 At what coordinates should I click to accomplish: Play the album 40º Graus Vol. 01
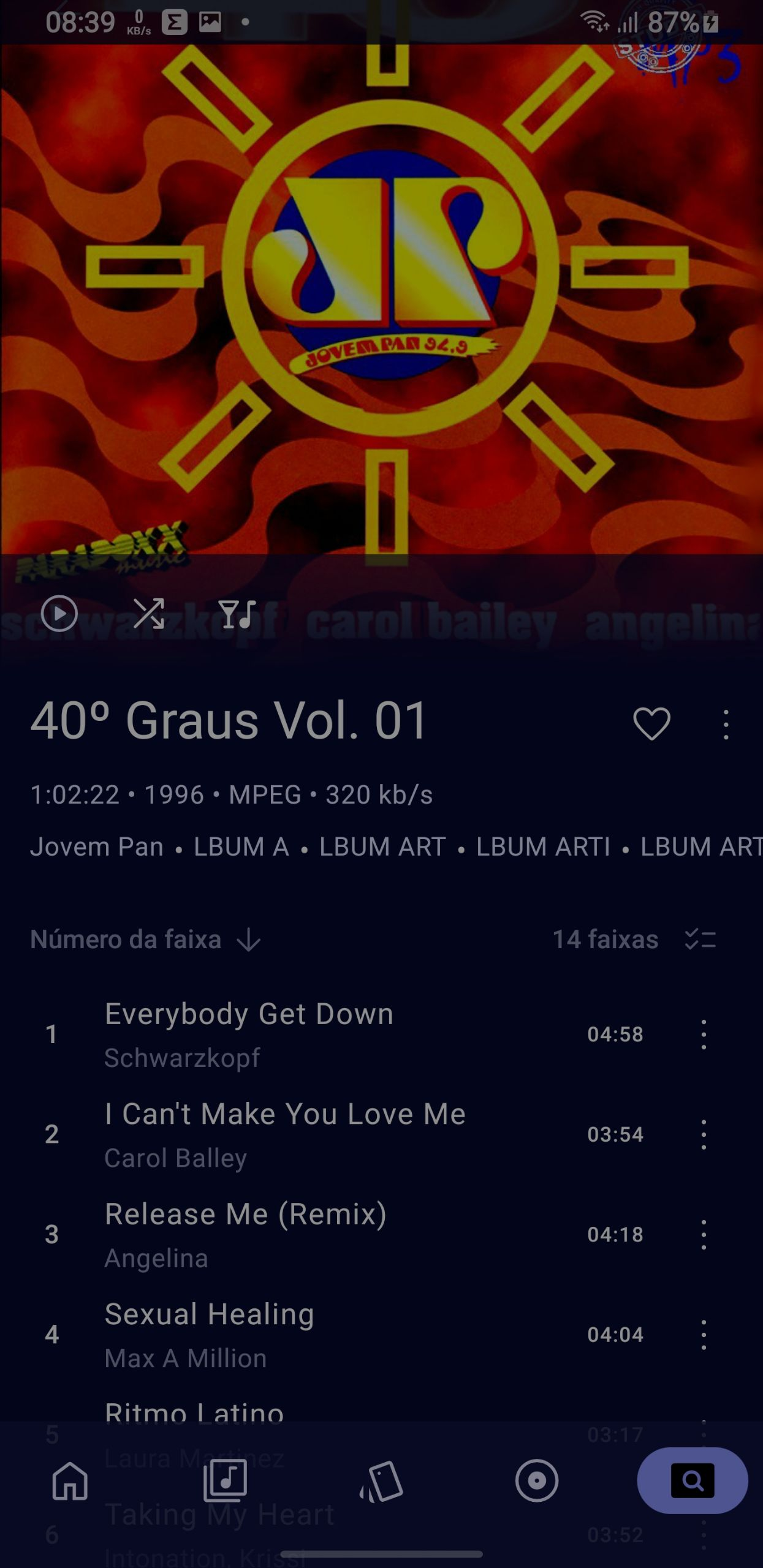coord(59,613)
